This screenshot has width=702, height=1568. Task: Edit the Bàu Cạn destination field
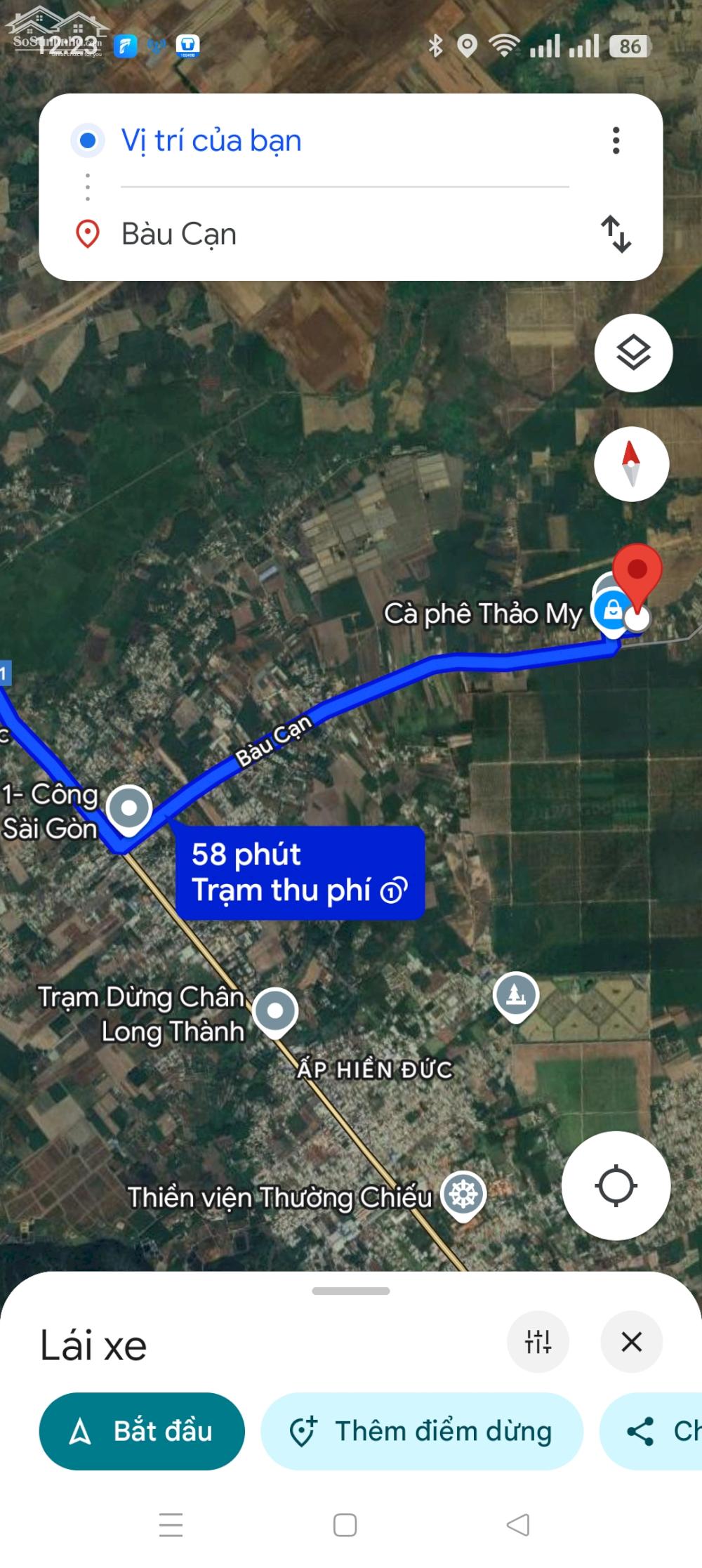[179, 234]
